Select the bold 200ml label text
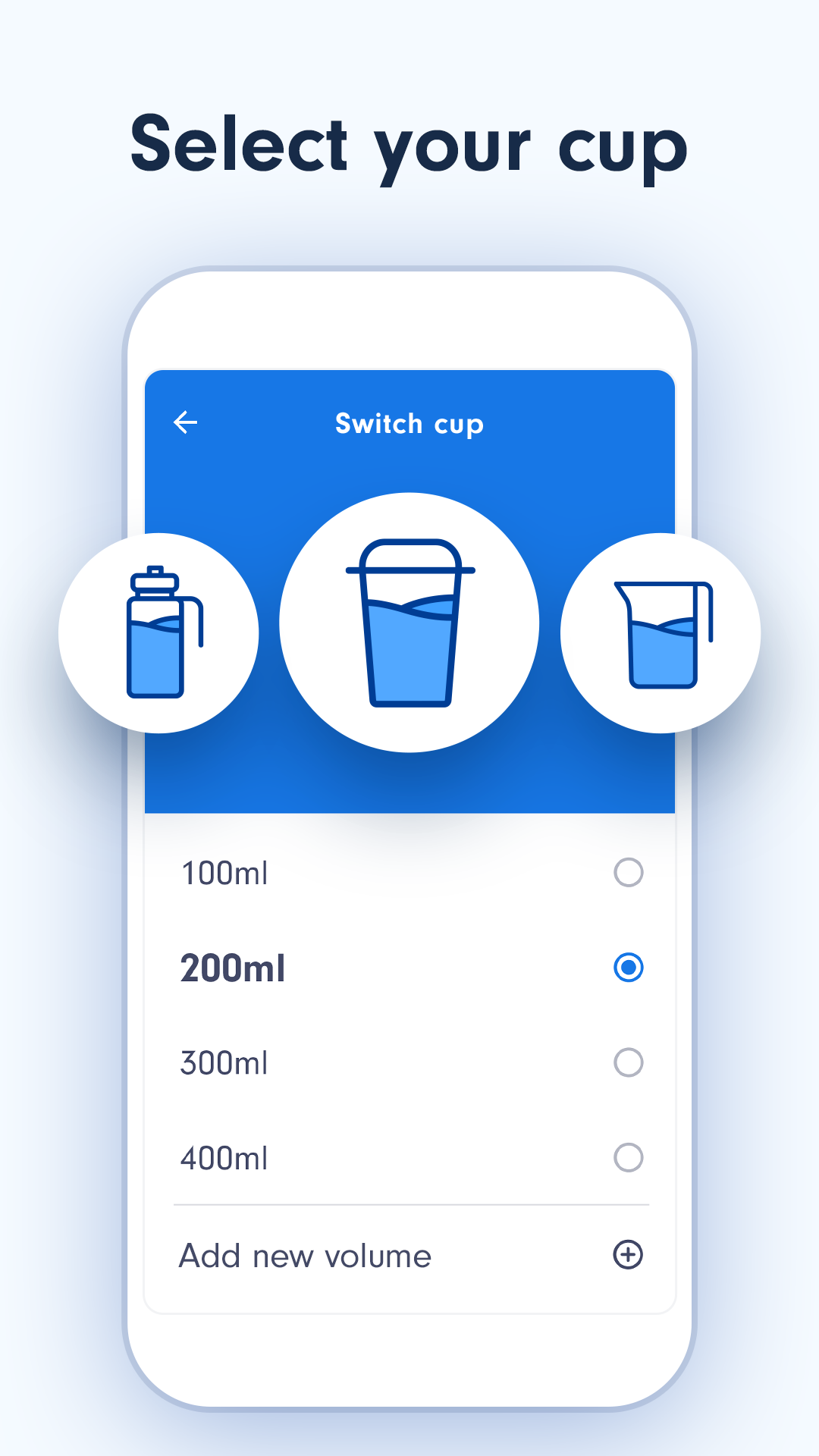This screenshot has height=1456, width=819. (x=232, y=968)
